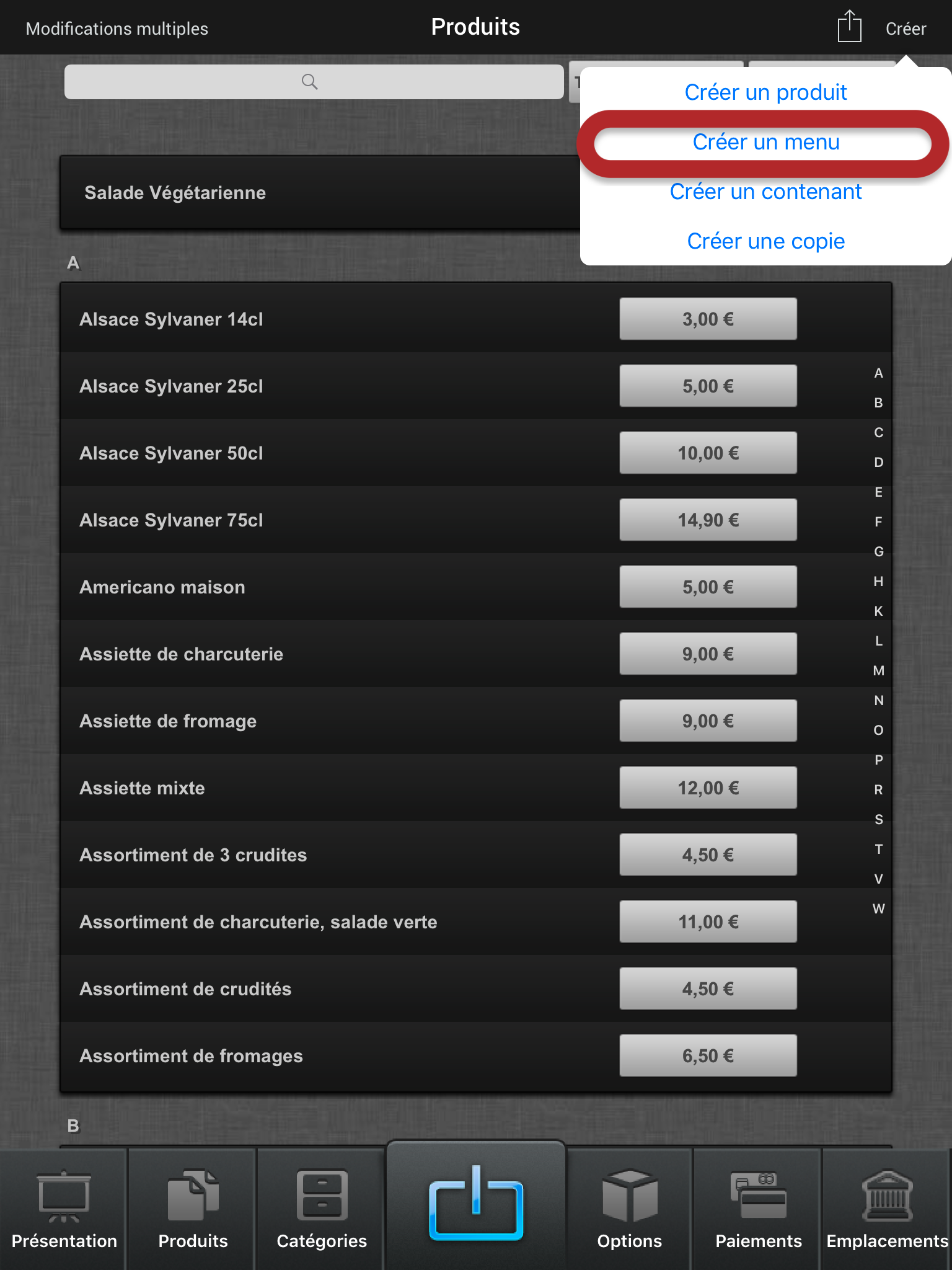
Task: Switch to the Présentation tab
Action: point(64,1209)
